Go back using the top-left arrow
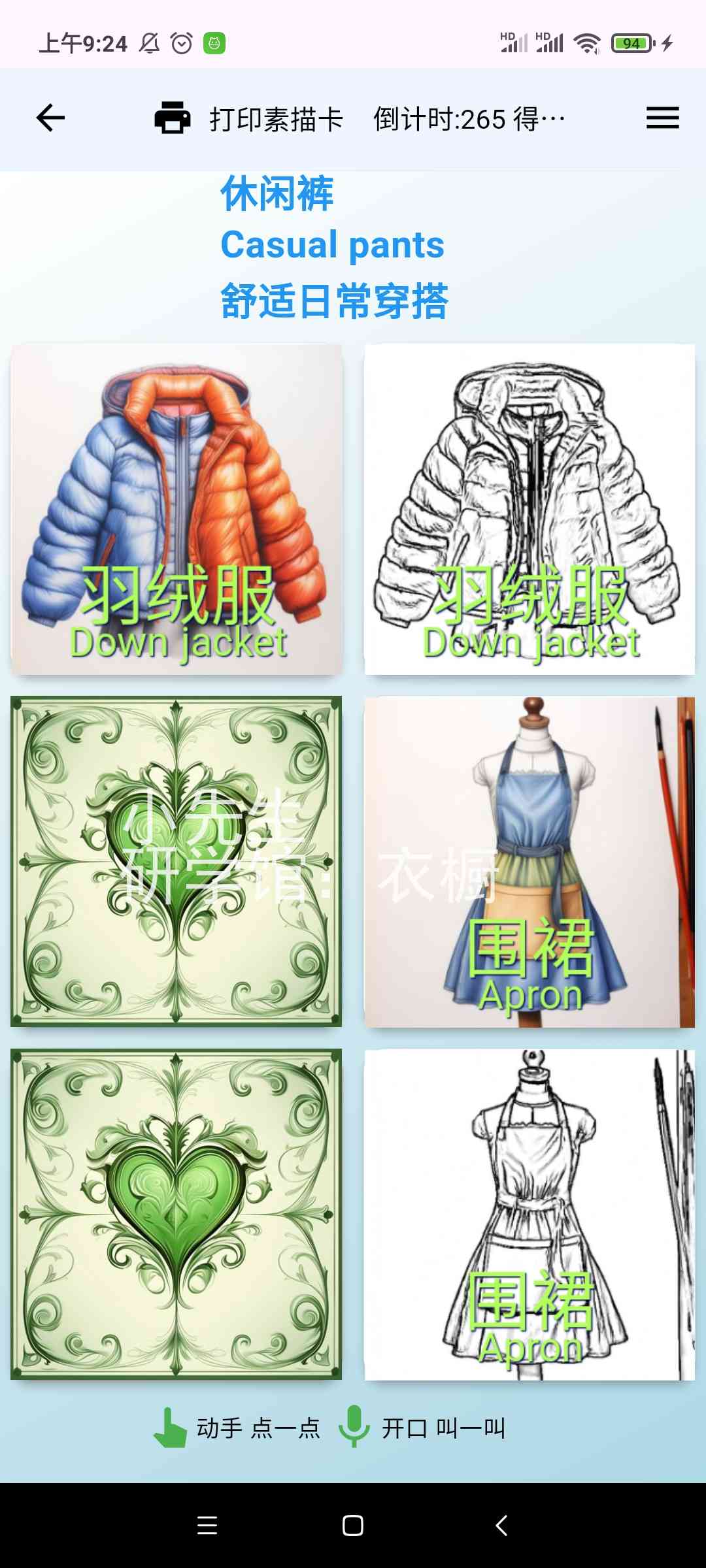706x1568 pixels. 50,118
